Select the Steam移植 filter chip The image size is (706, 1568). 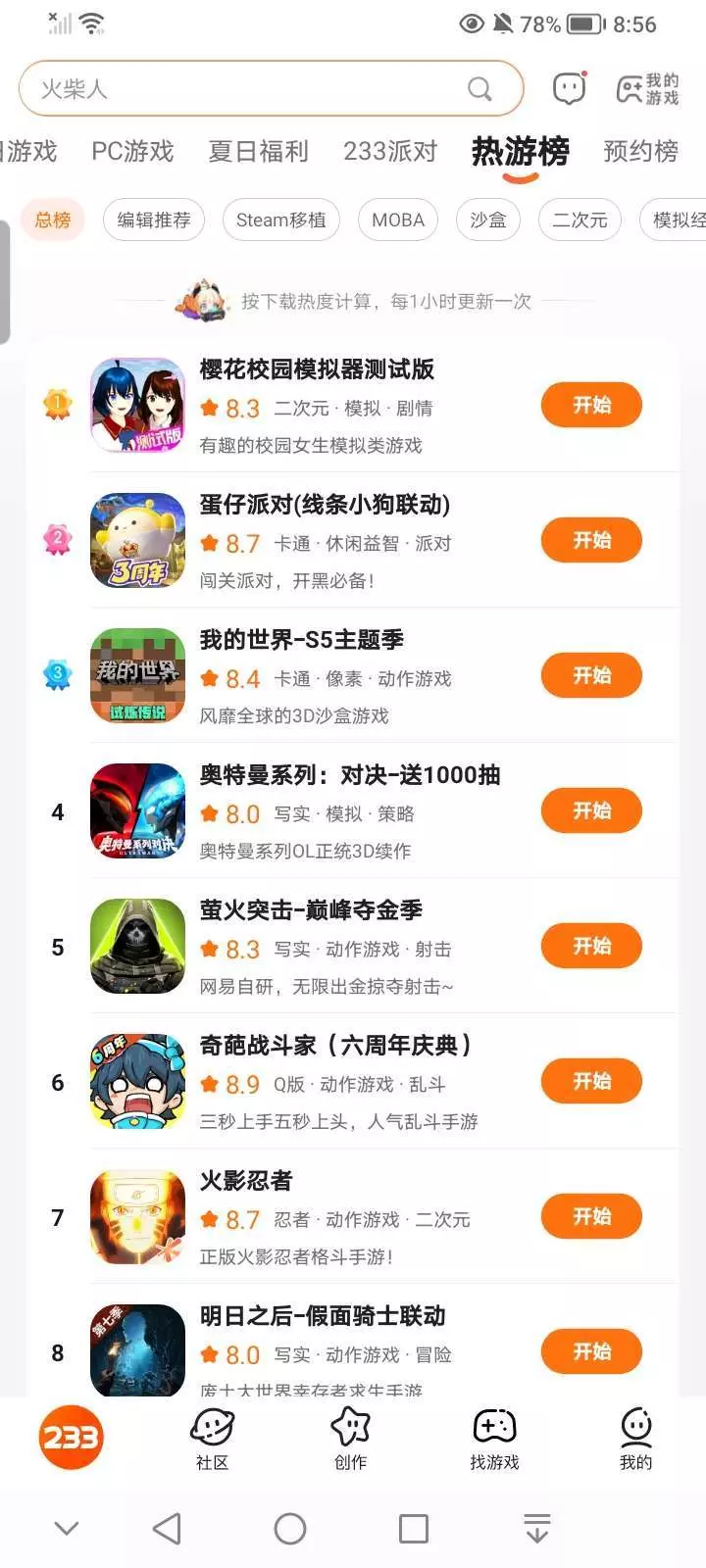pos(280,220)
